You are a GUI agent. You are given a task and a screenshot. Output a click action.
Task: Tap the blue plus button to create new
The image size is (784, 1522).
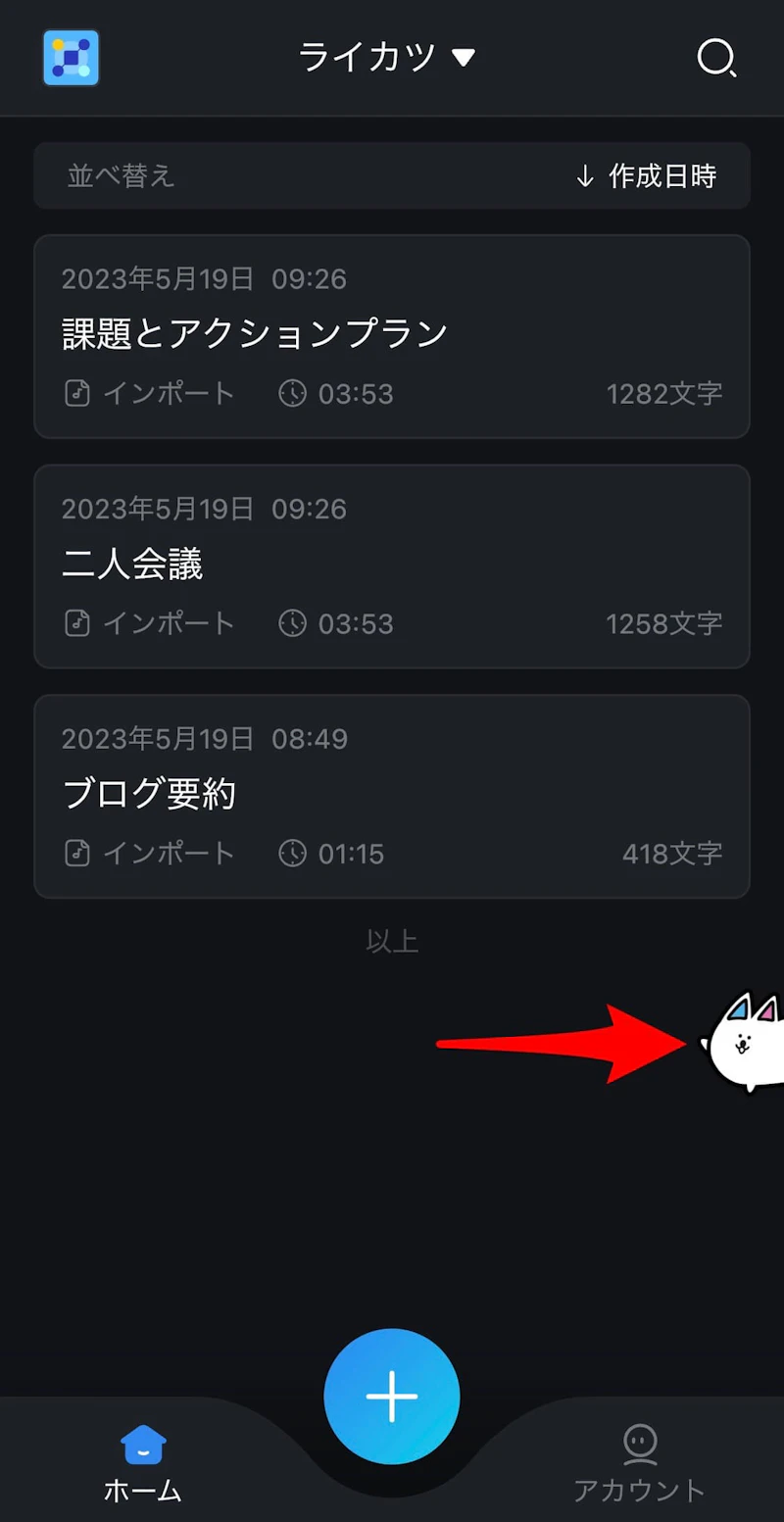click(391, 1396)
